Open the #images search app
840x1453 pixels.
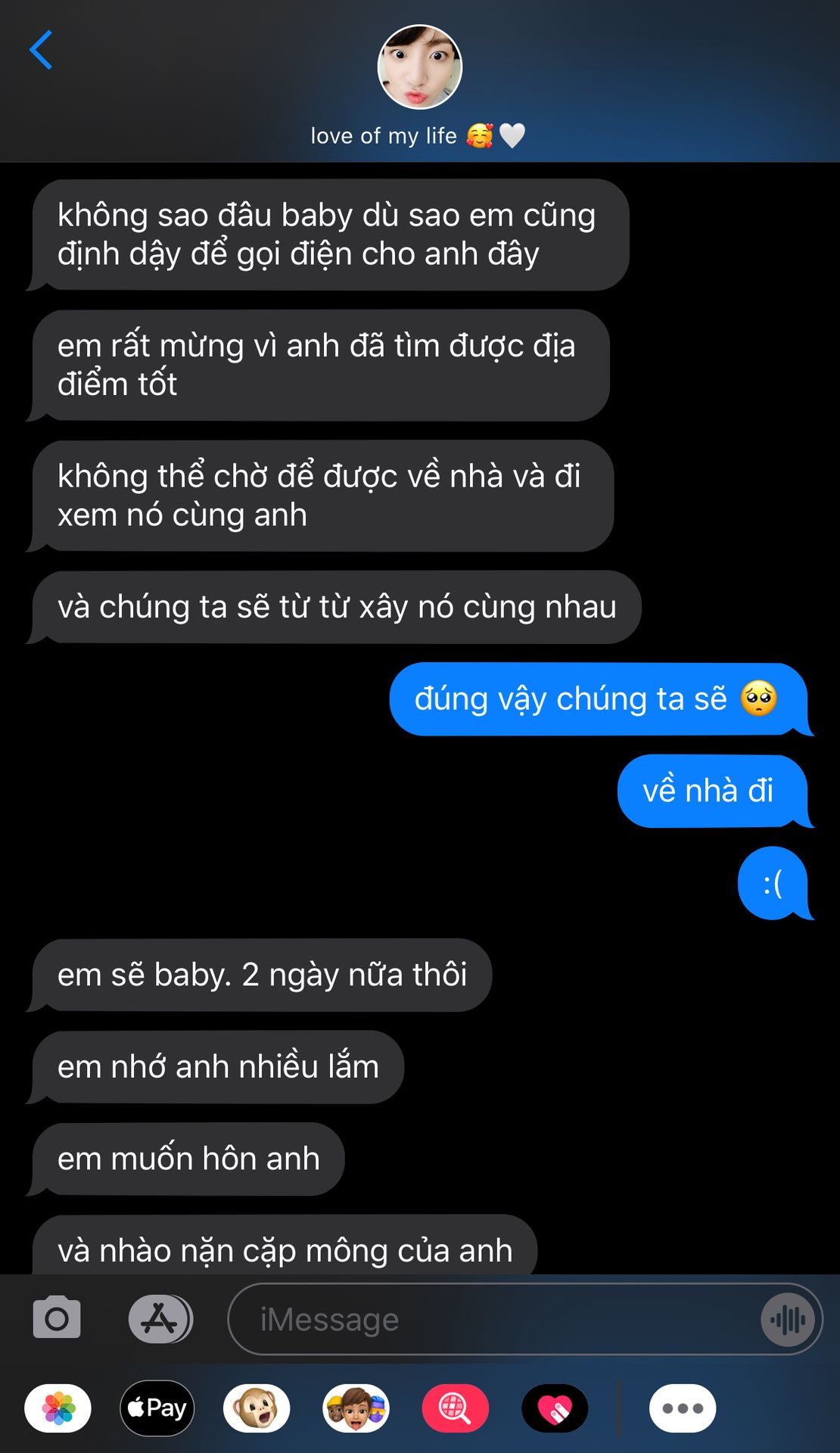455,1408
